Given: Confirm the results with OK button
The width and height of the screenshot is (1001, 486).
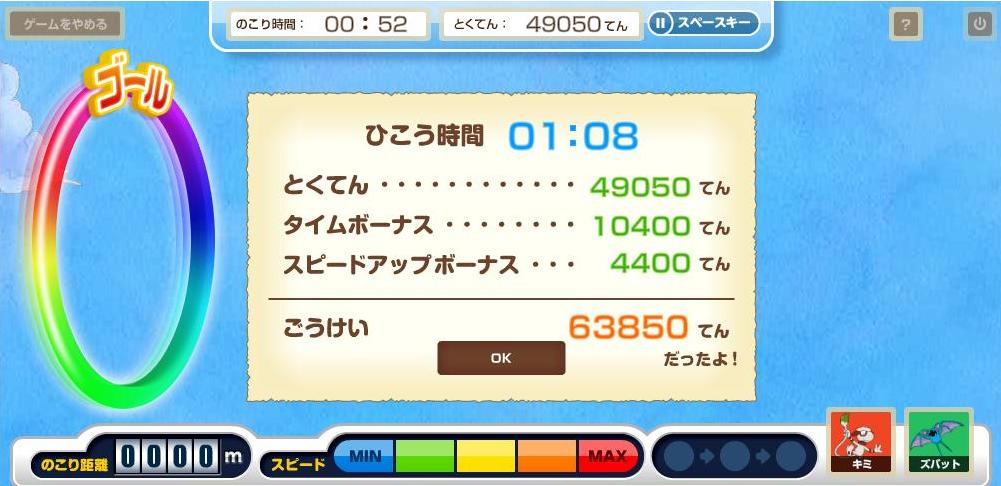Looking at the screenshot, I should (501, 358).
